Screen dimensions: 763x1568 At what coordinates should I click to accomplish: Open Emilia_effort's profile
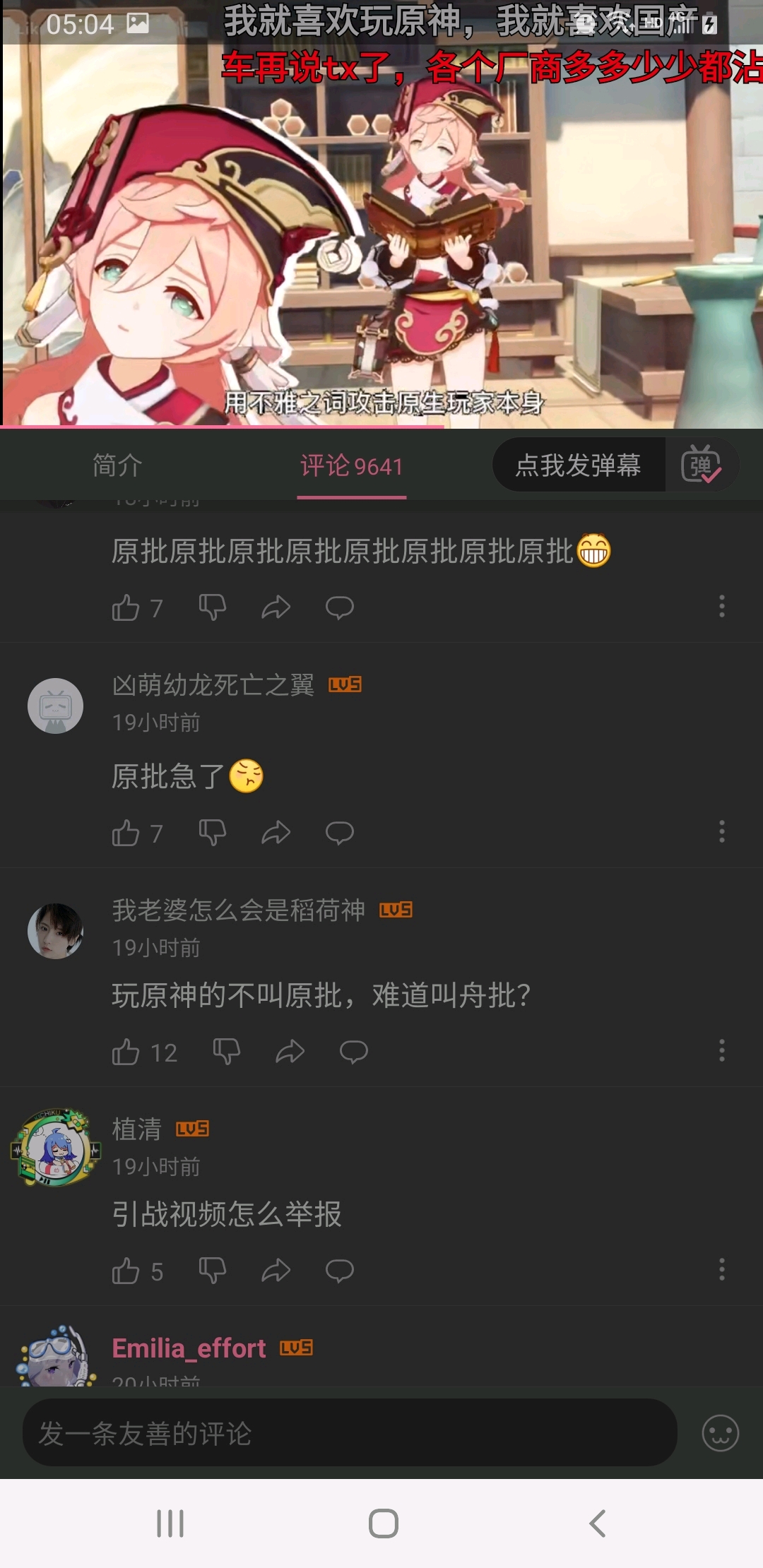[x=189, y=1348]
